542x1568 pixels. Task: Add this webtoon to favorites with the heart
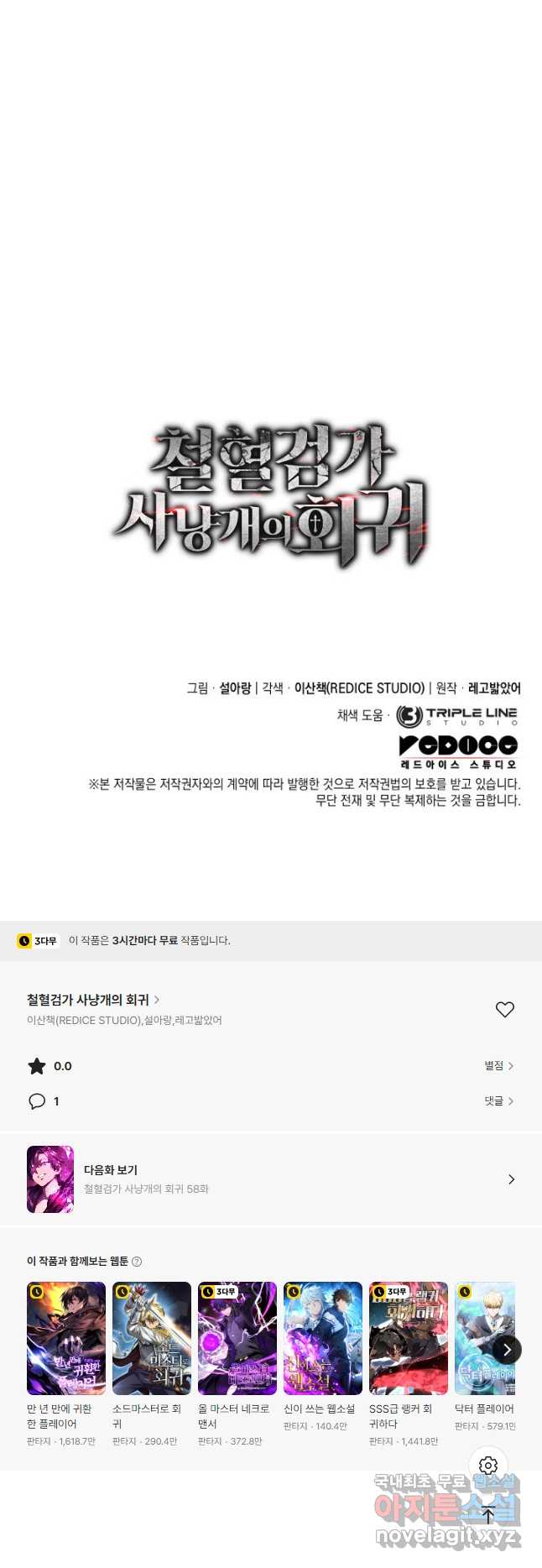coord(504,1010)
